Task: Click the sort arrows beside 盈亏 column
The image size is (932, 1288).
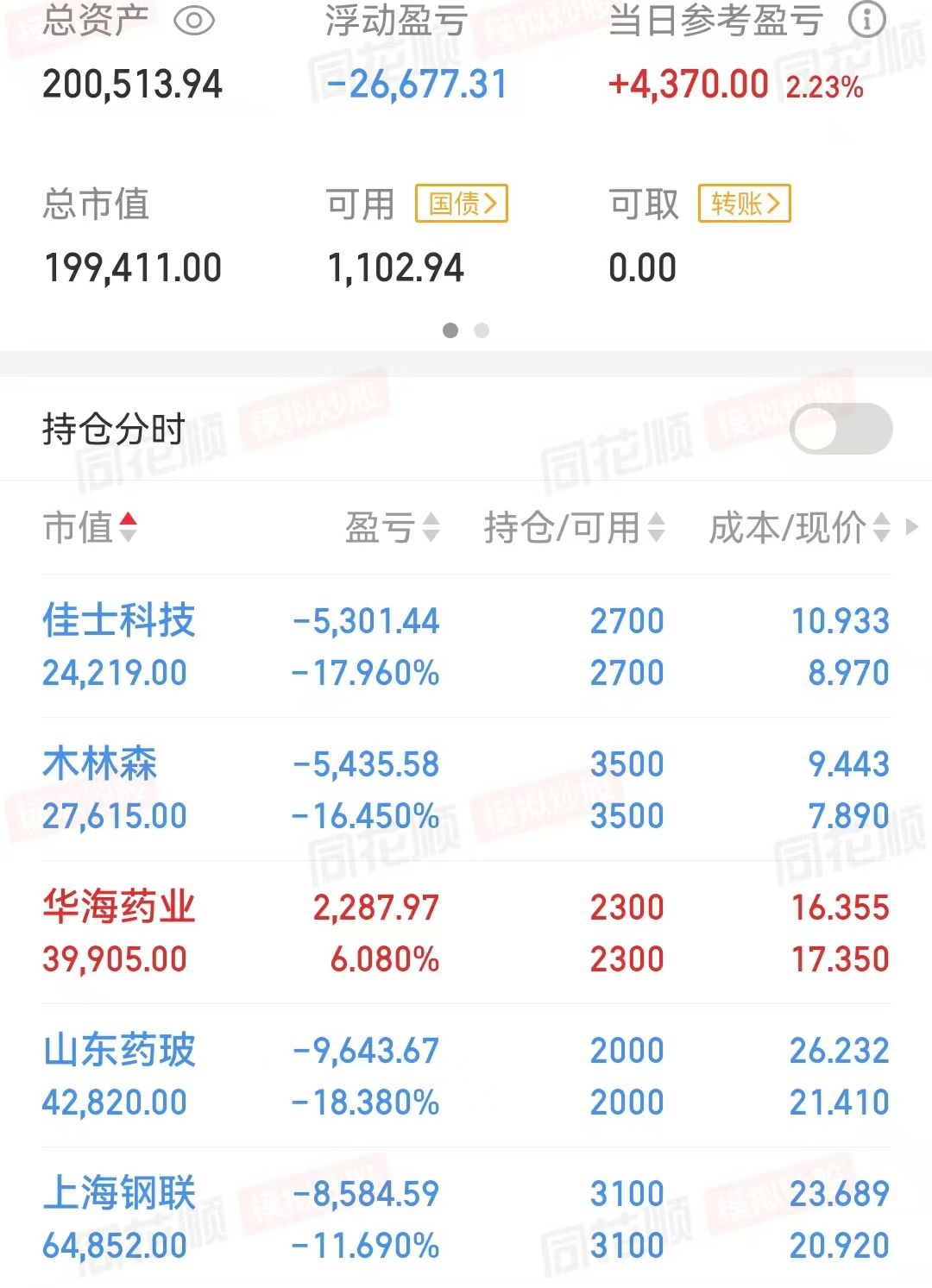Action: 429,529
